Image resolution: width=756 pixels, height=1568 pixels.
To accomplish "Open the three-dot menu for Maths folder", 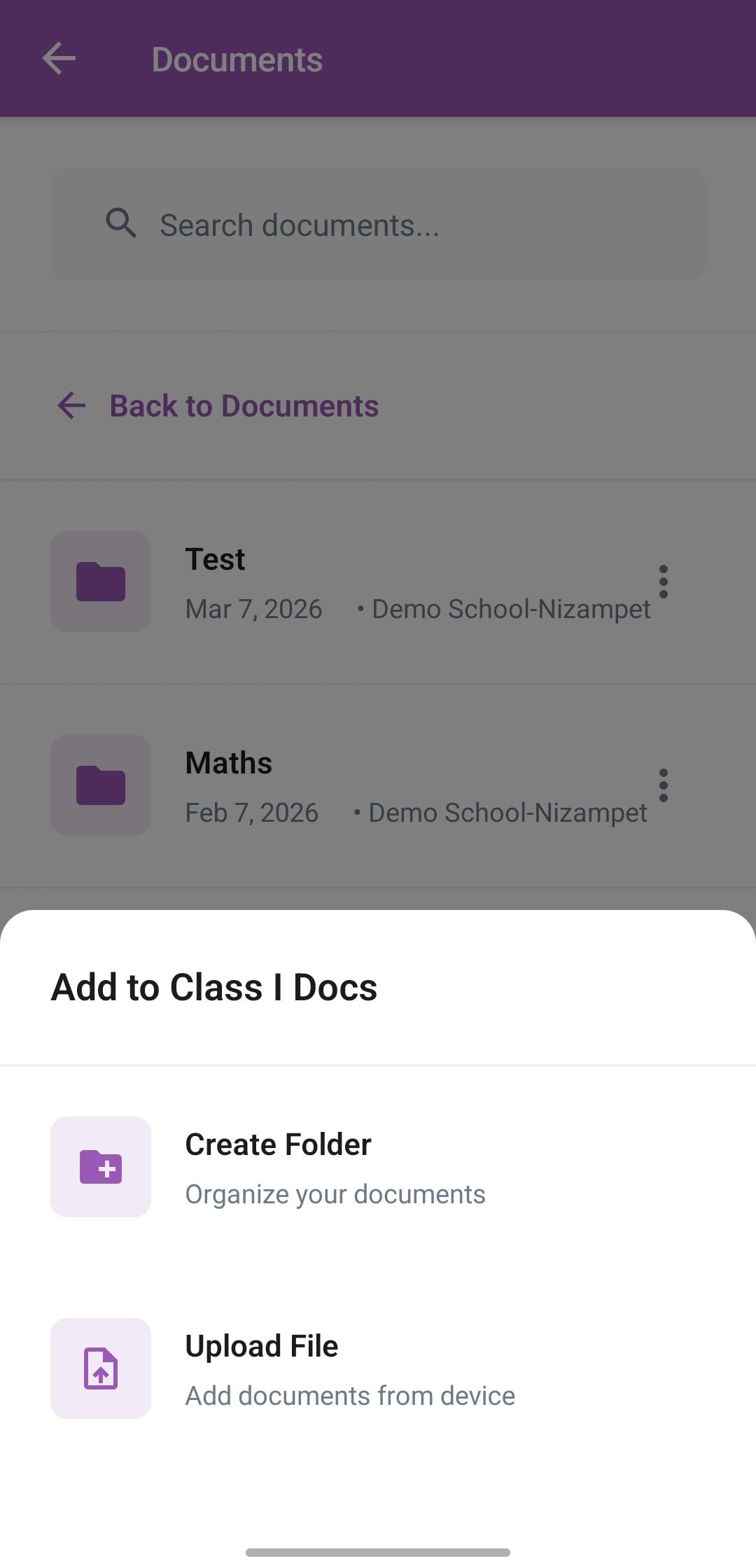I will pyautogui.click(x=664, y=786).
